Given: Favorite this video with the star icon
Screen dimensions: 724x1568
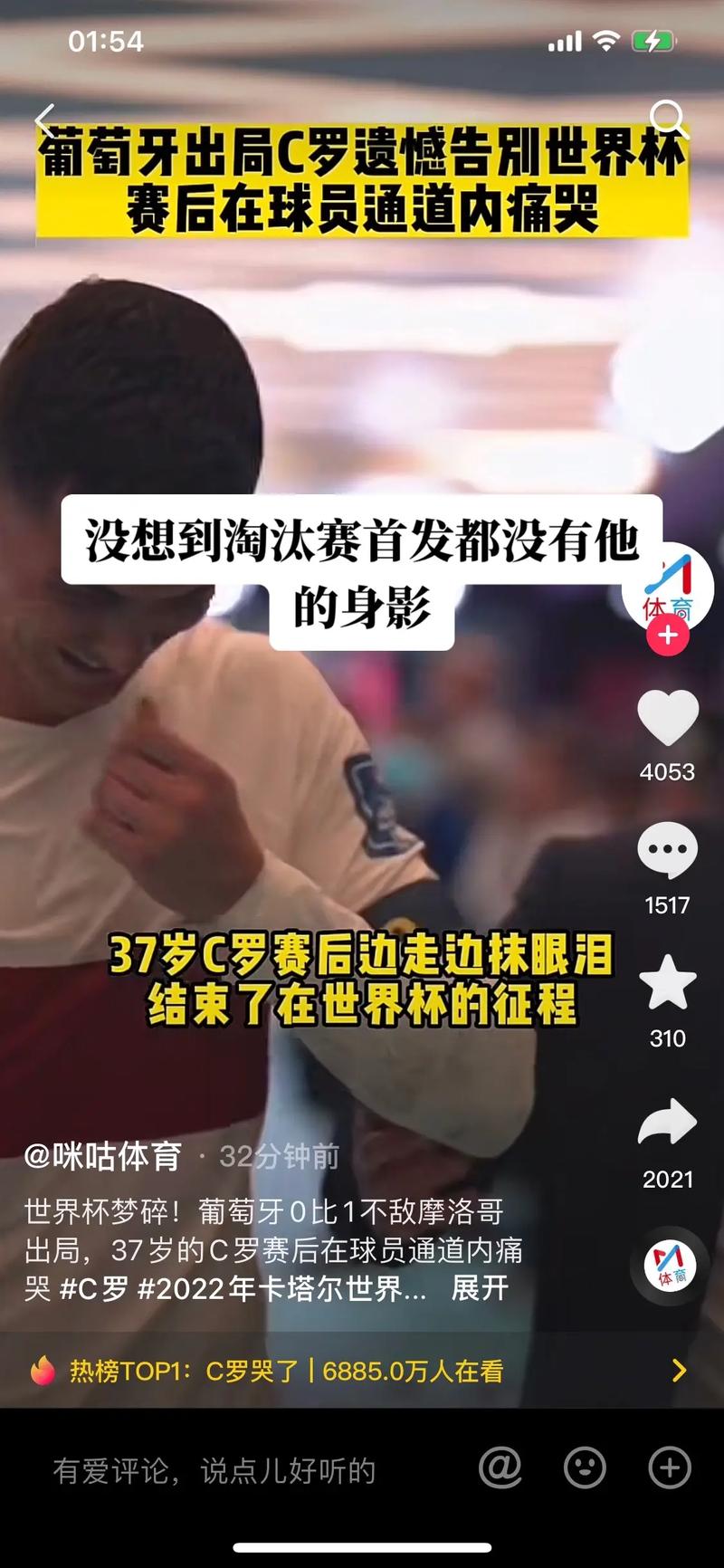Looking at the screenshot, I should tap(668, 983).
